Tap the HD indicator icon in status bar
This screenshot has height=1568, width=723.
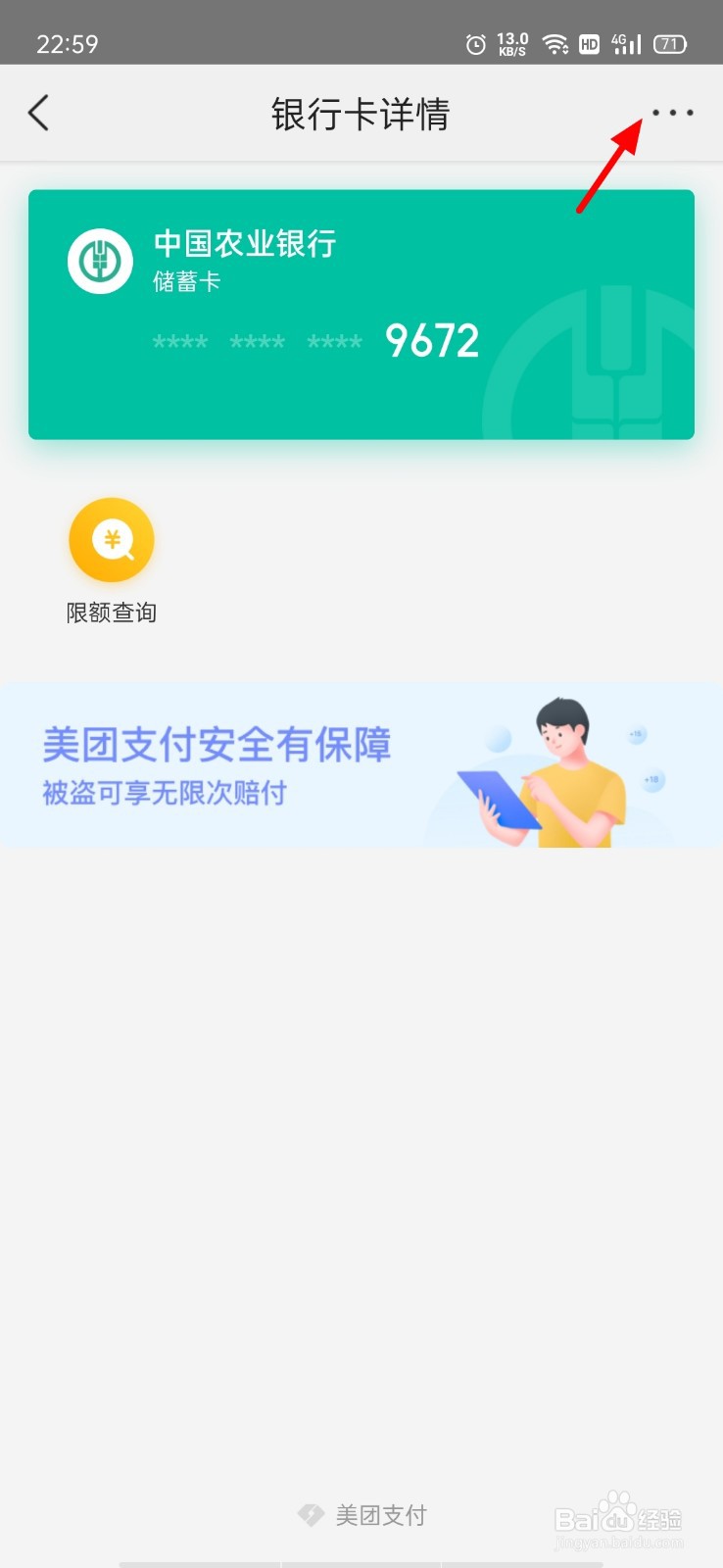(x=590, y=44)
